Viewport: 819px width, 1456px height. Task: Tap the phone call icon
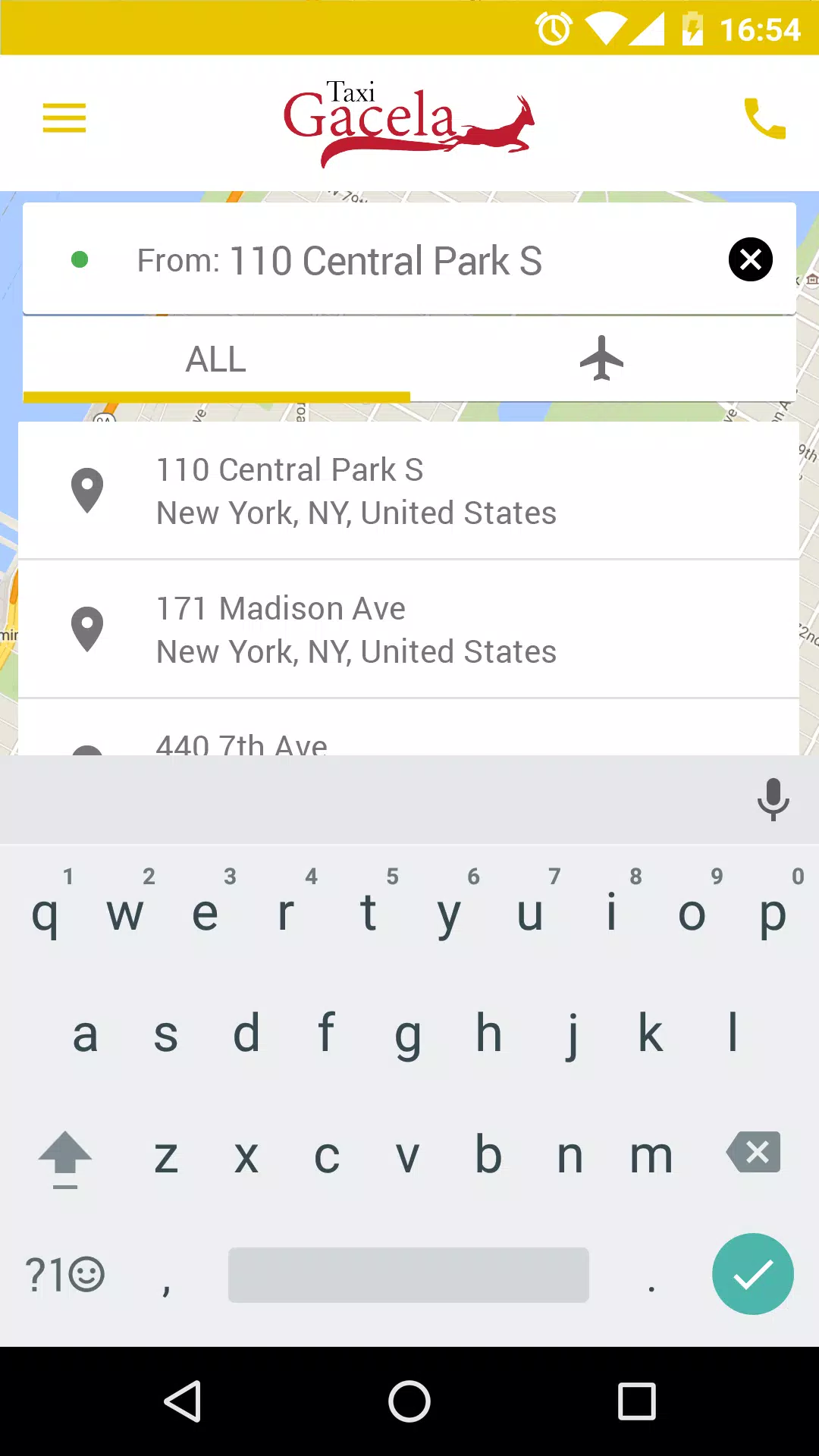(764, 118)
